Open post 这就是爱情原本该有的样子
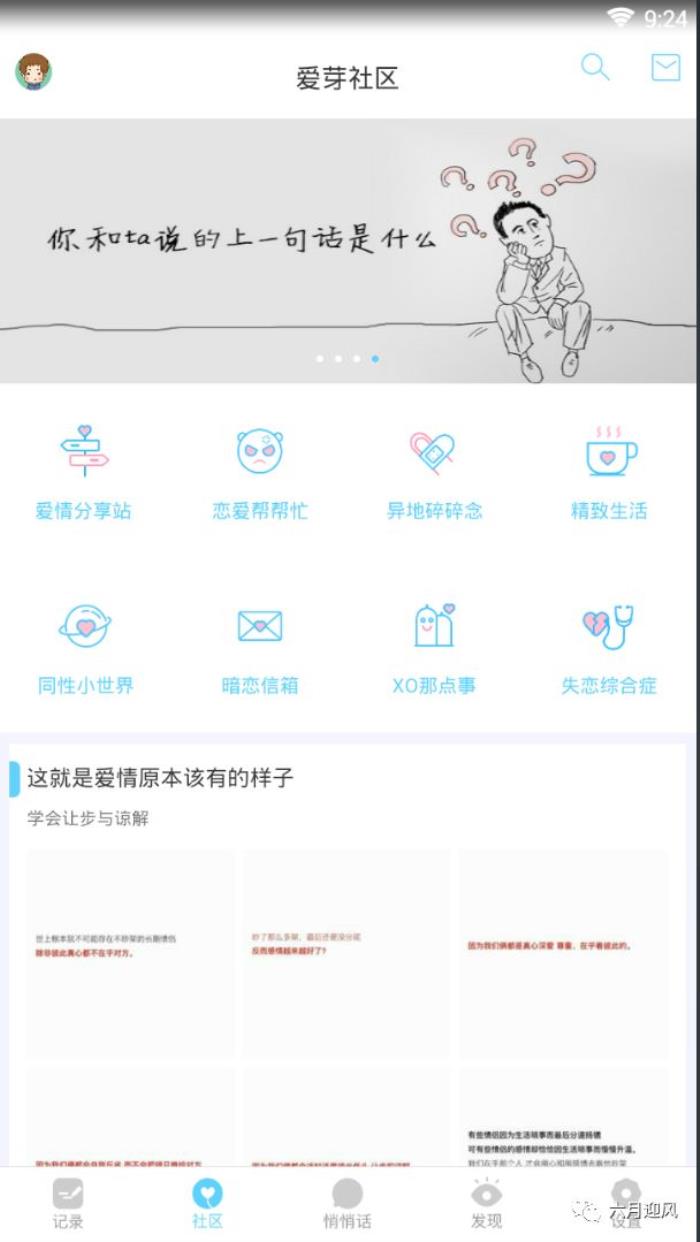700x1242 pixels. coord(160,778)
